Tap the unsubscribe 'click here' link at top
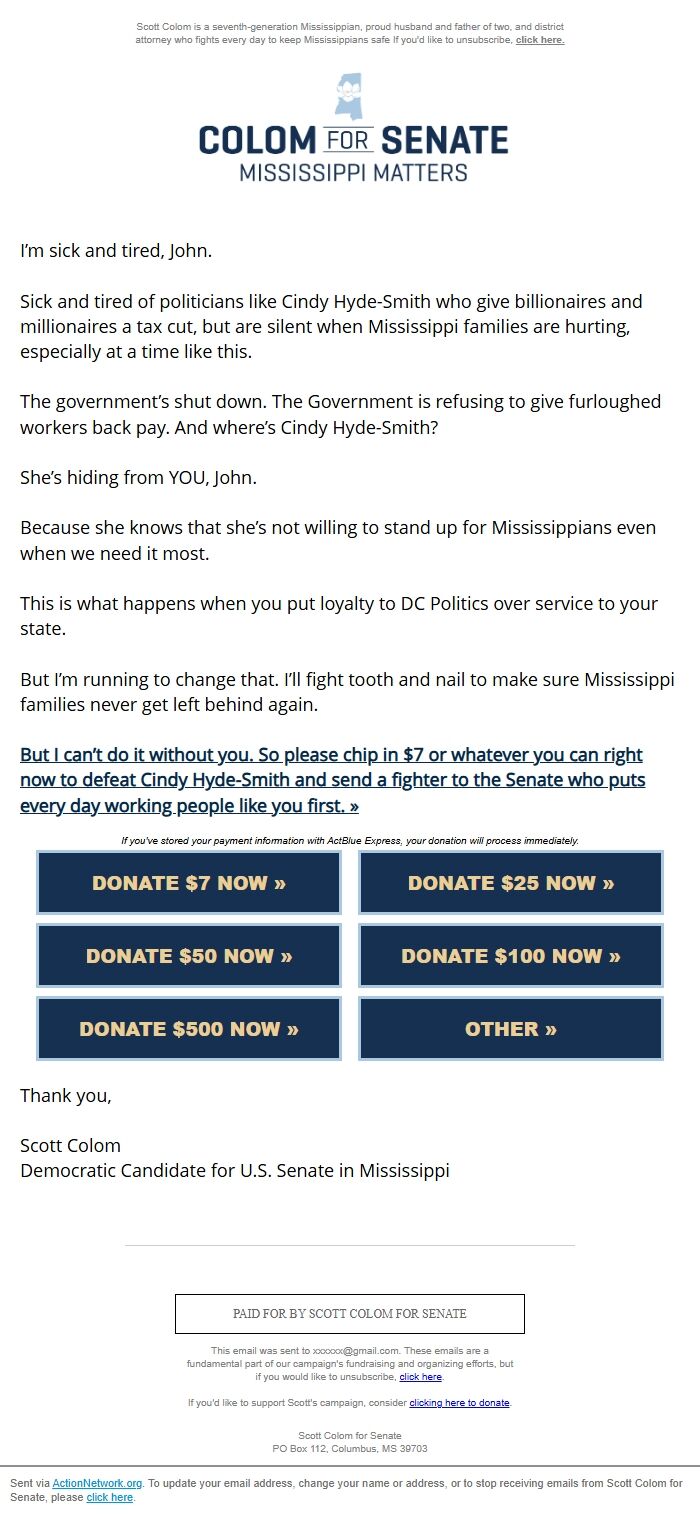Screen dimensions: 700x1534 click(540, 40)
